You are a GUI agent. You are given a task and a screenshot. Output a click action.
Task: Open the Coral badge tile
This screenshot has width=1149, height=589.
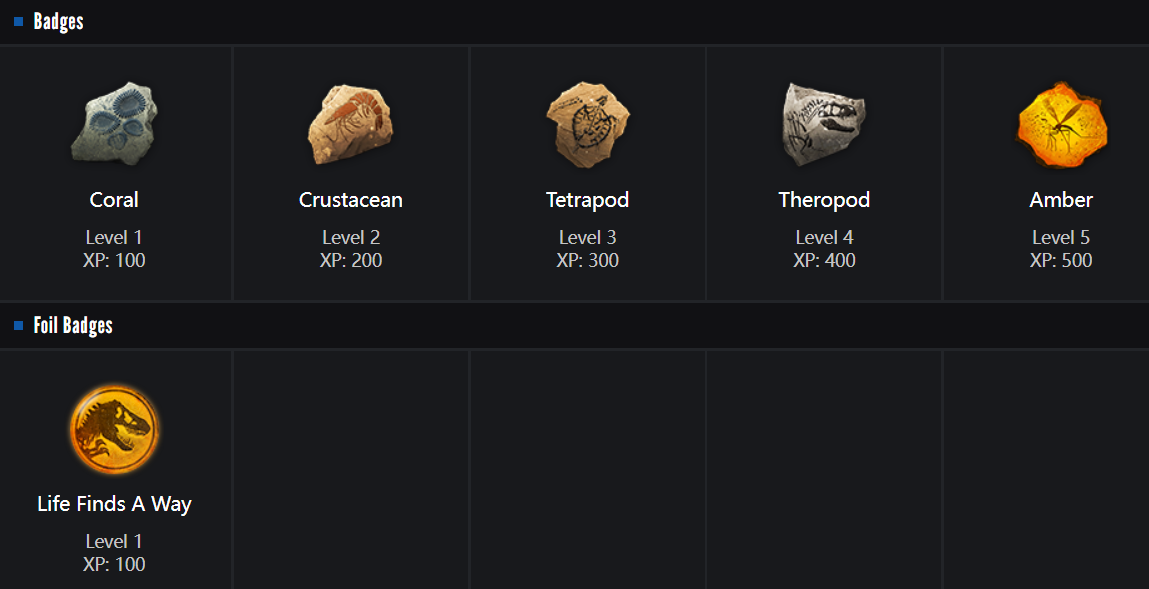(114, 125)
